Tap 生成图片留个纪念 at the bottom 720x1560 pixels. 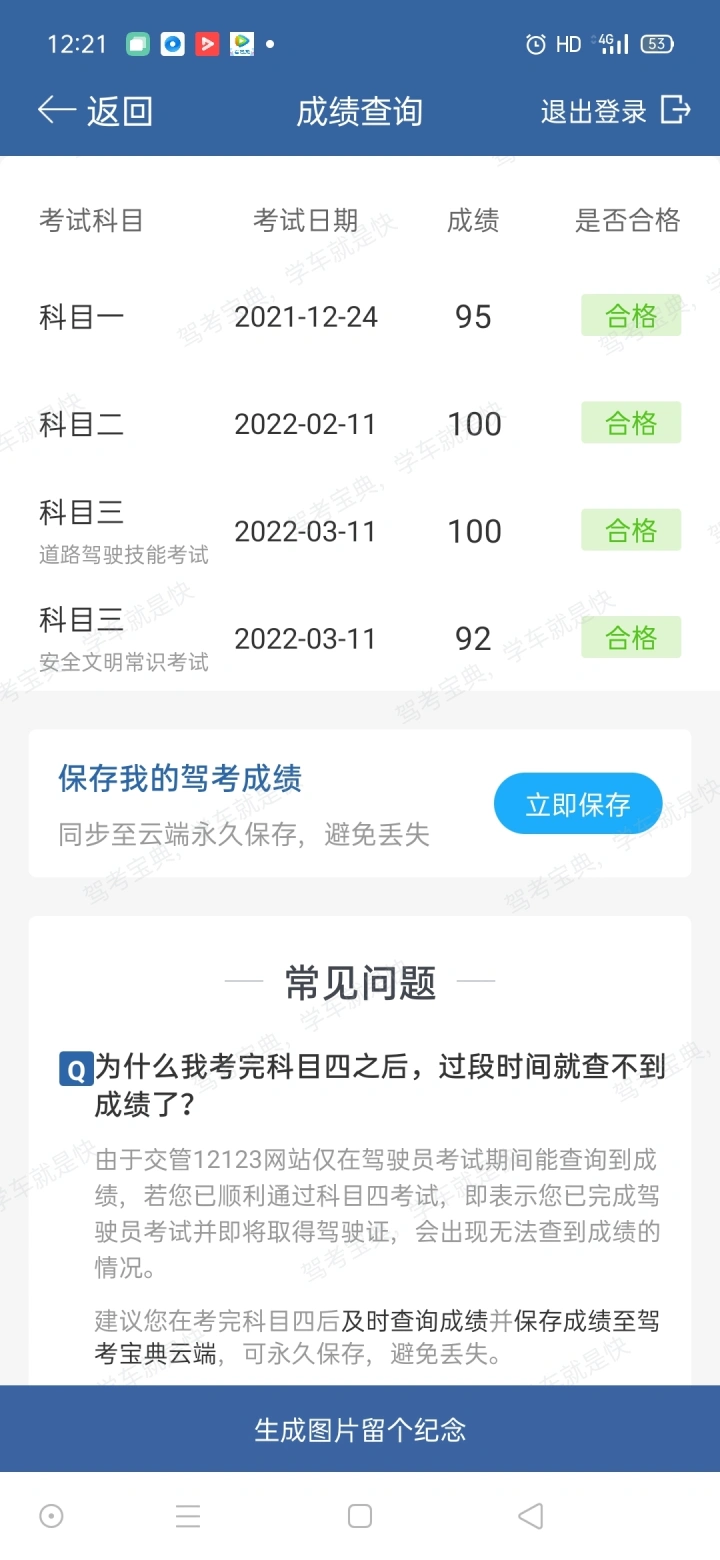360,1429
